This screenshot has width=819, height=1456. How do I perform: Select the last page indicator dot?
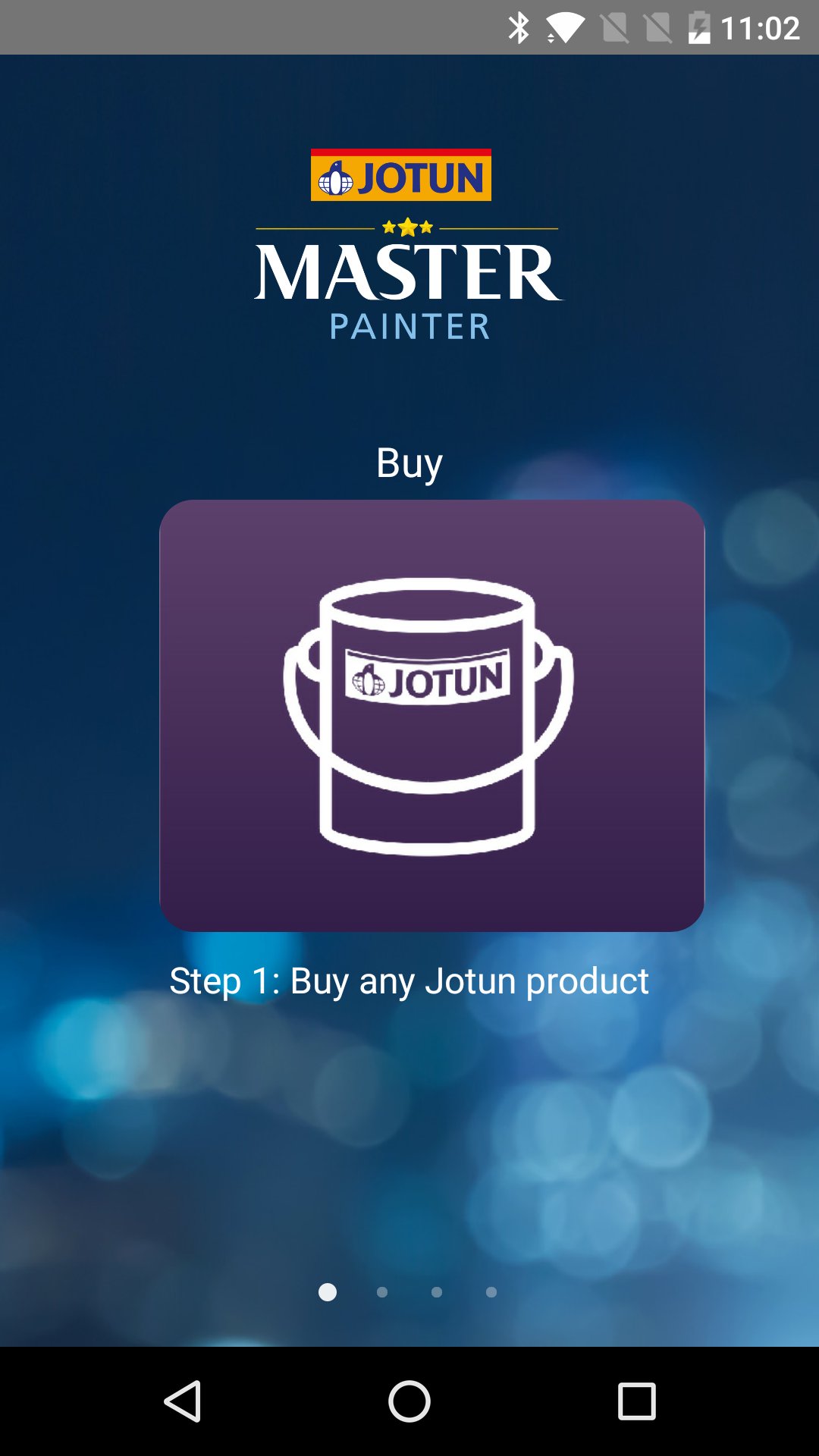(x=491, y=1291)
